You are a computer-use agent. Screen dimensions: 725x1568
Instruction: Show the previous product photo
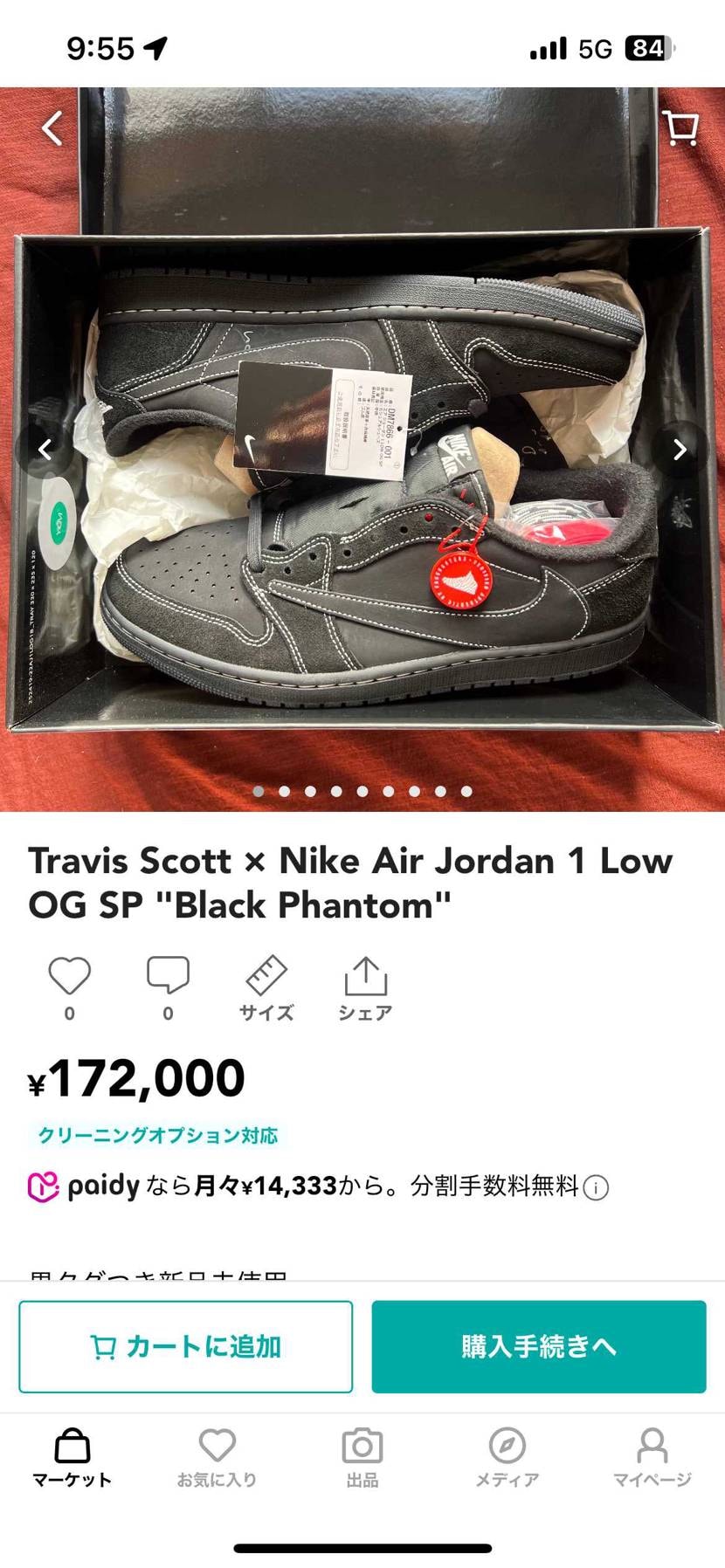(45, 450)
